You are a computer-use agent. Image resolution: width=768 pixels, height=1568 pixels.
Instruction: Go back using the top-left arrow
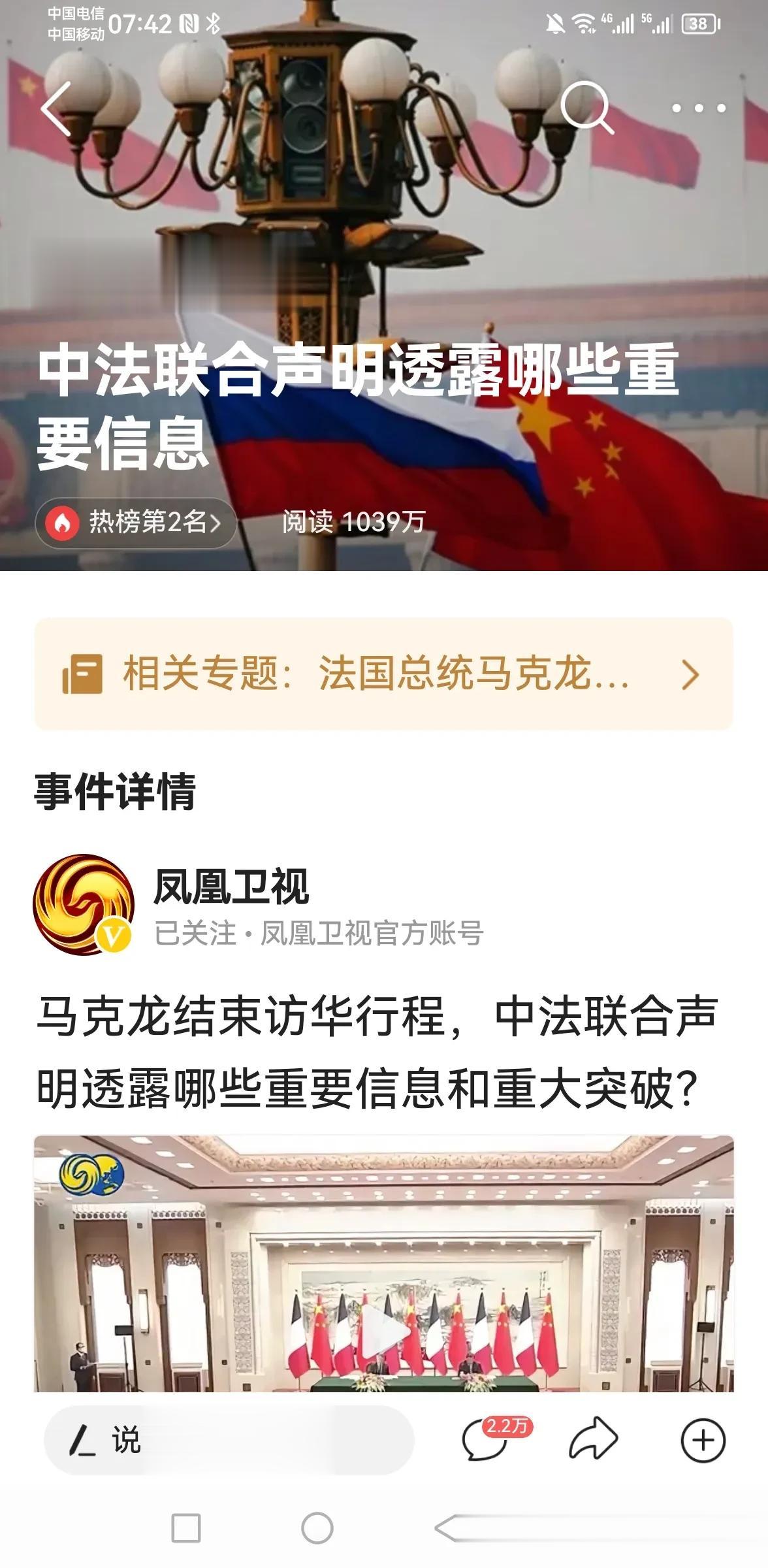pos(56,109)
